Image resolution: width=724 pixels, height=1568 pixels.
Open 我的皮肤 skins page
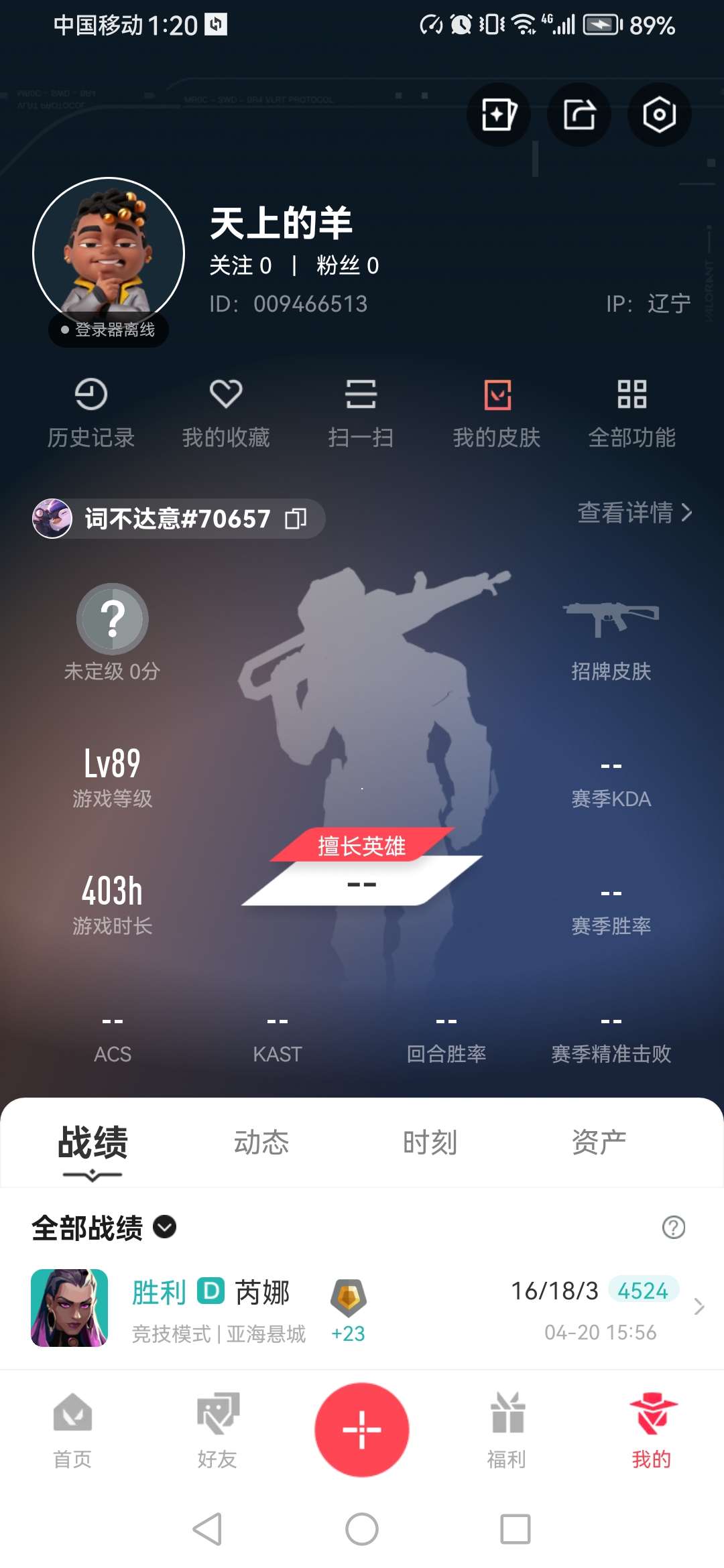point(497,412)
